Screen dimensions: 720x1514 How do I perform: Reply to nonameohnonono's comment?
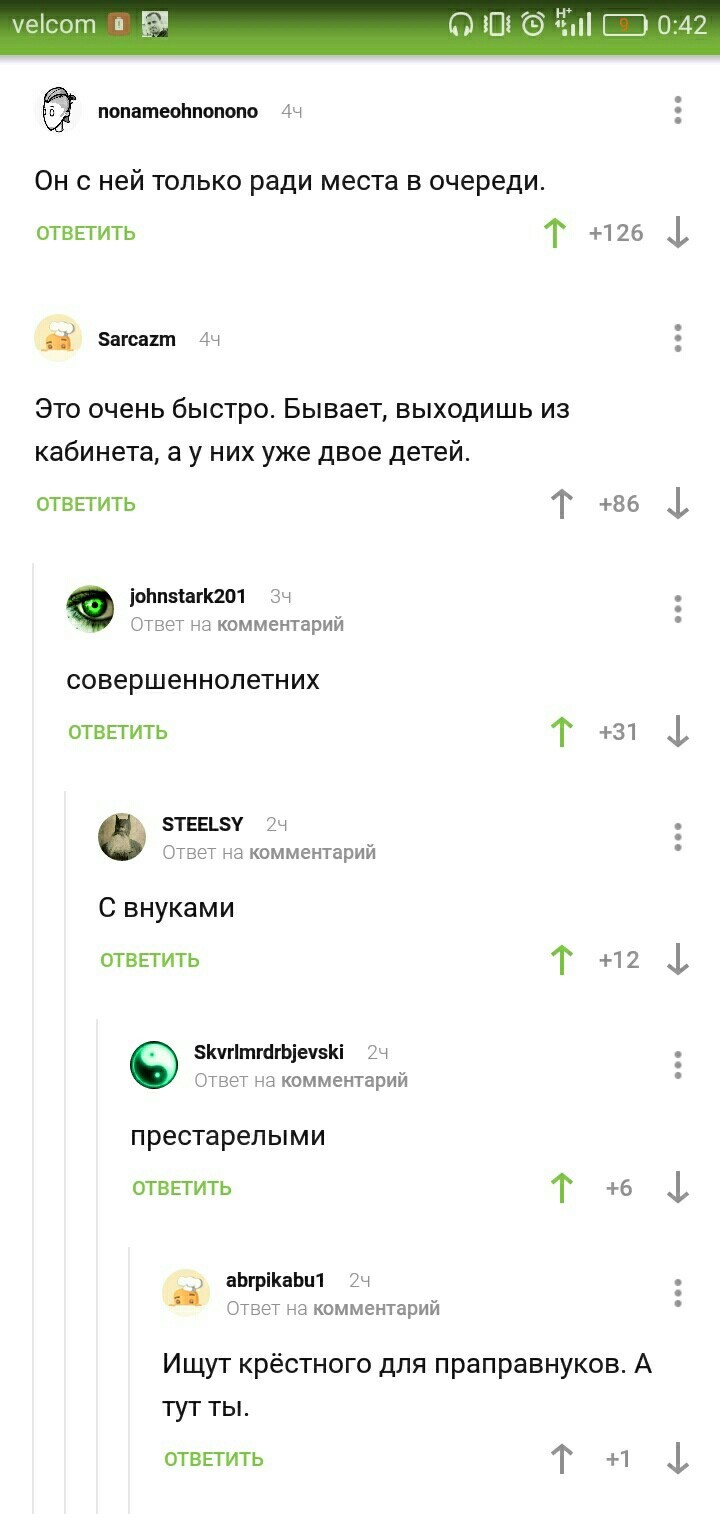pyautogui.click(x=86, y=233)
